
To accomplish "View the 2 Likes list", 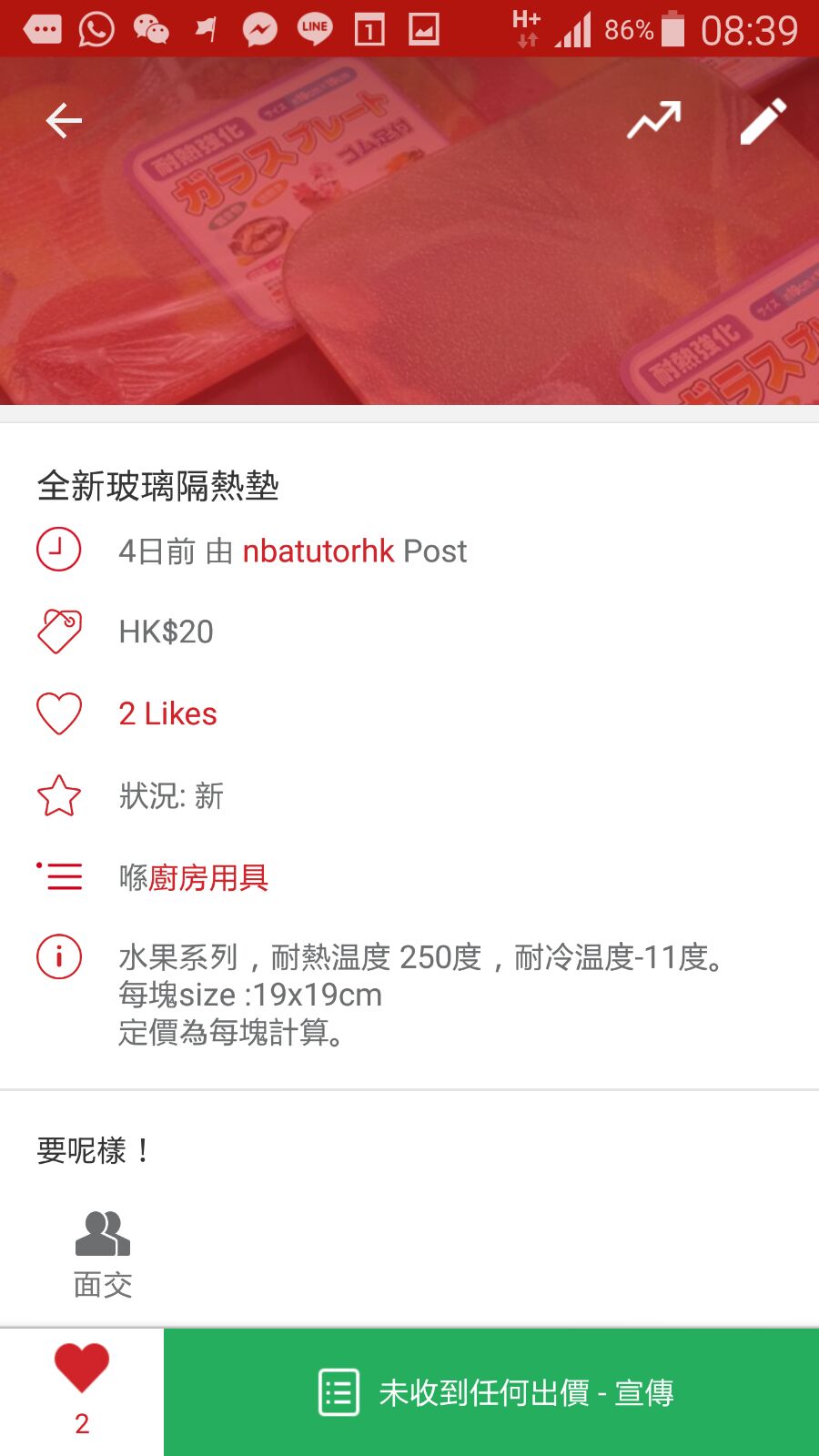I will pos(167,713).
